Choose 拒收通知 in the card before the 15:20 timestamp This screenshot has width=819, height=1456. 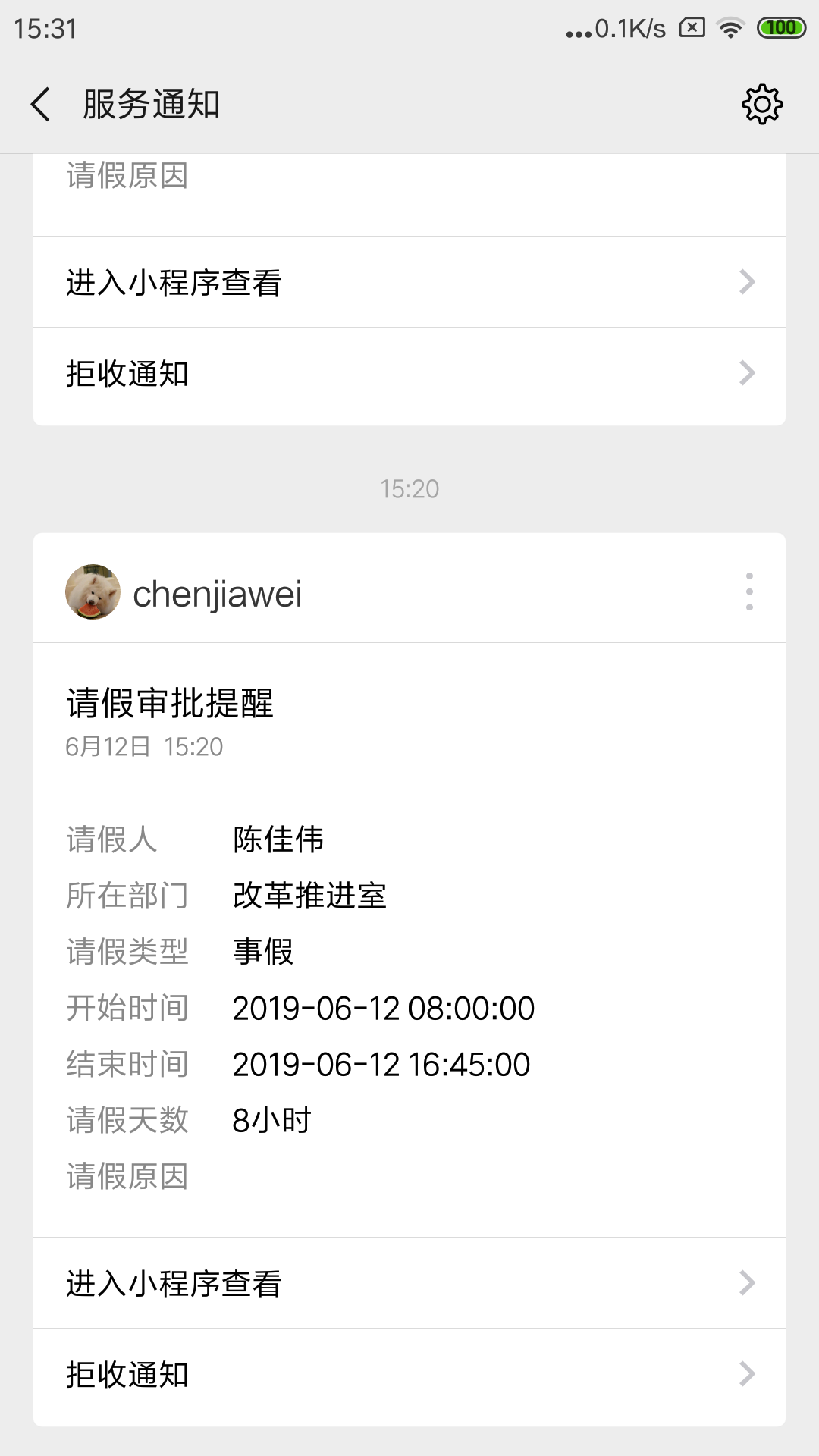pyautogui.click(x=409, y=373)
